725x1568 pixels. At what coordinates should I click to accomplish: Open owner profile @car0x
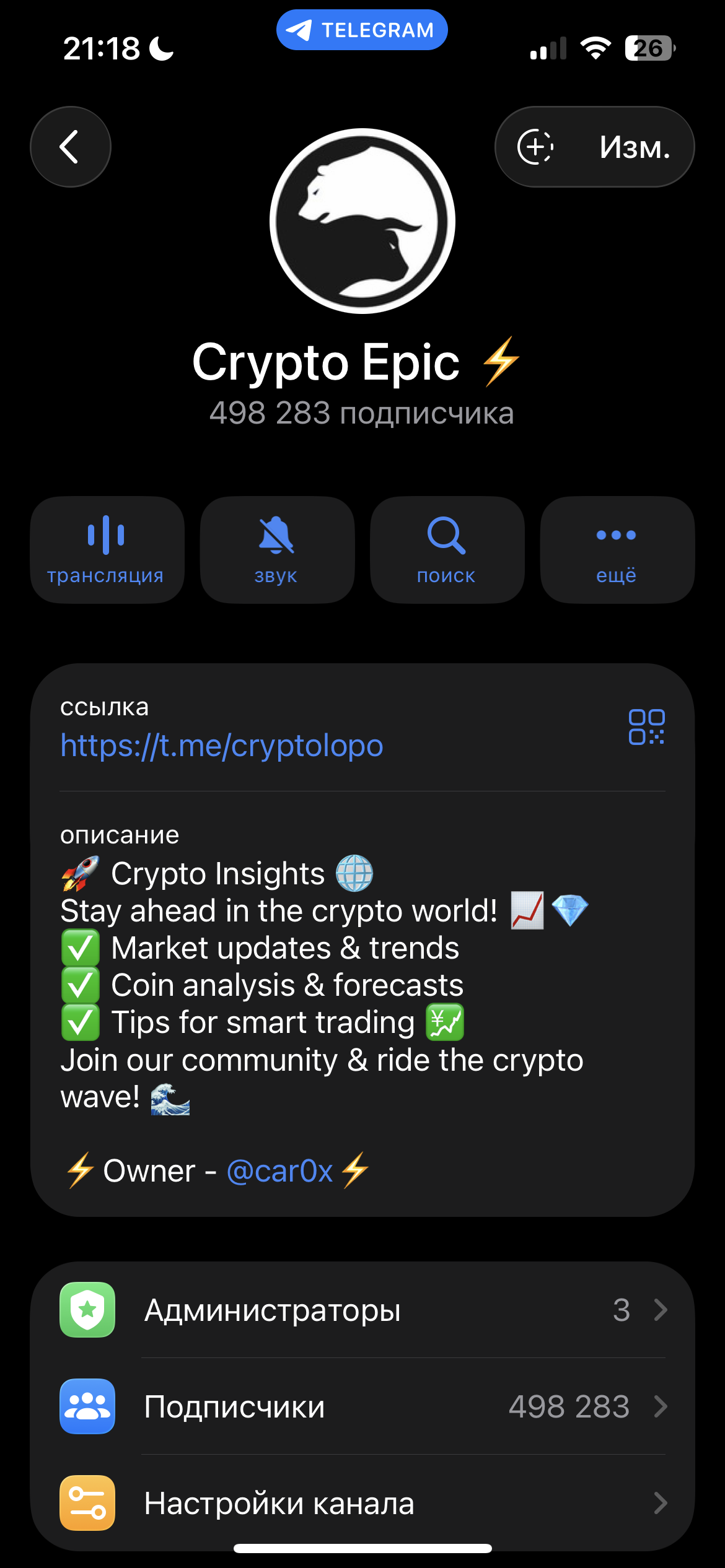280,1170
